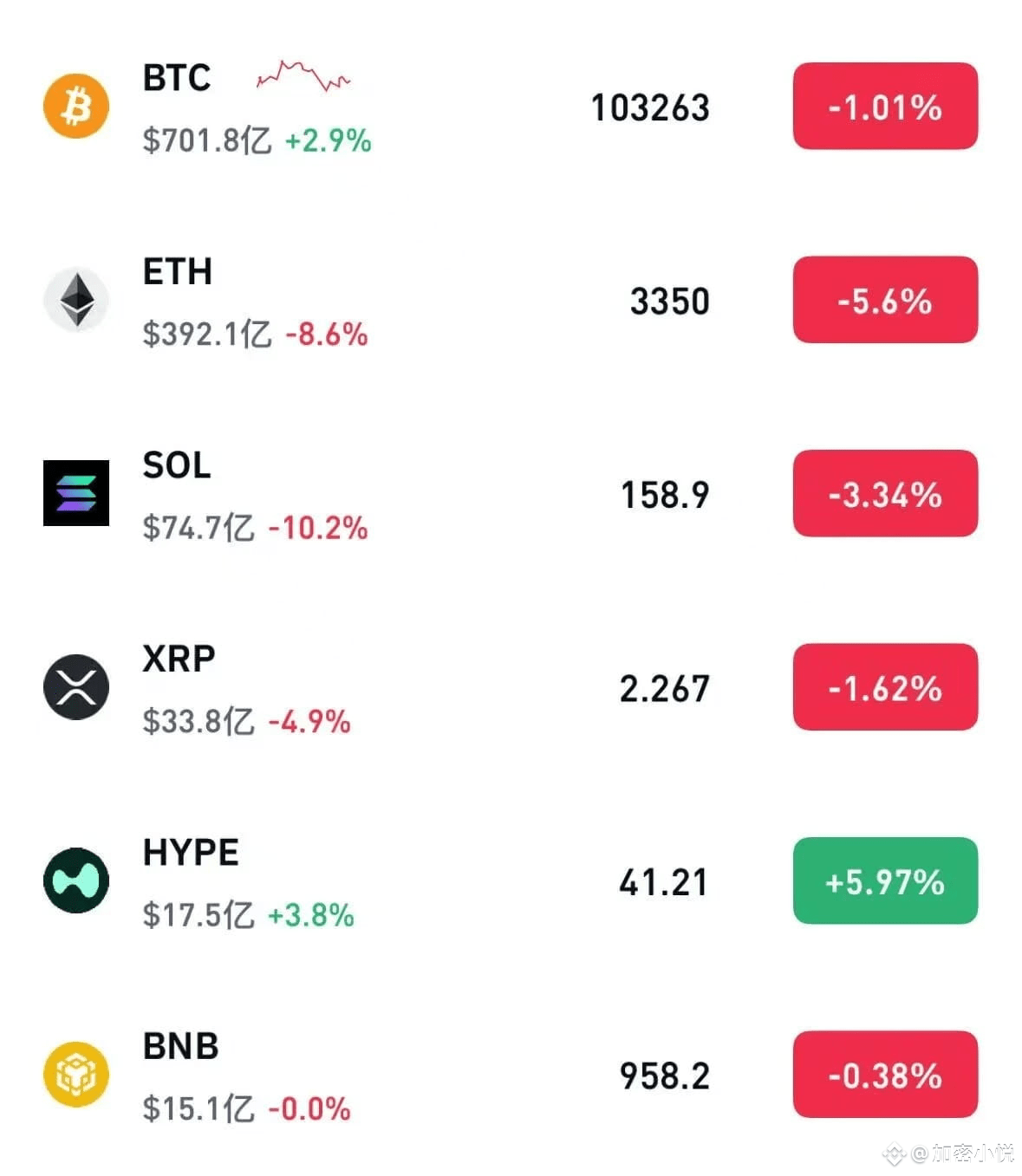The height and width of the screenshot is (1176, 1022).
Task: Tap the -5.6% change button for ETH
Action: point(885,301)
